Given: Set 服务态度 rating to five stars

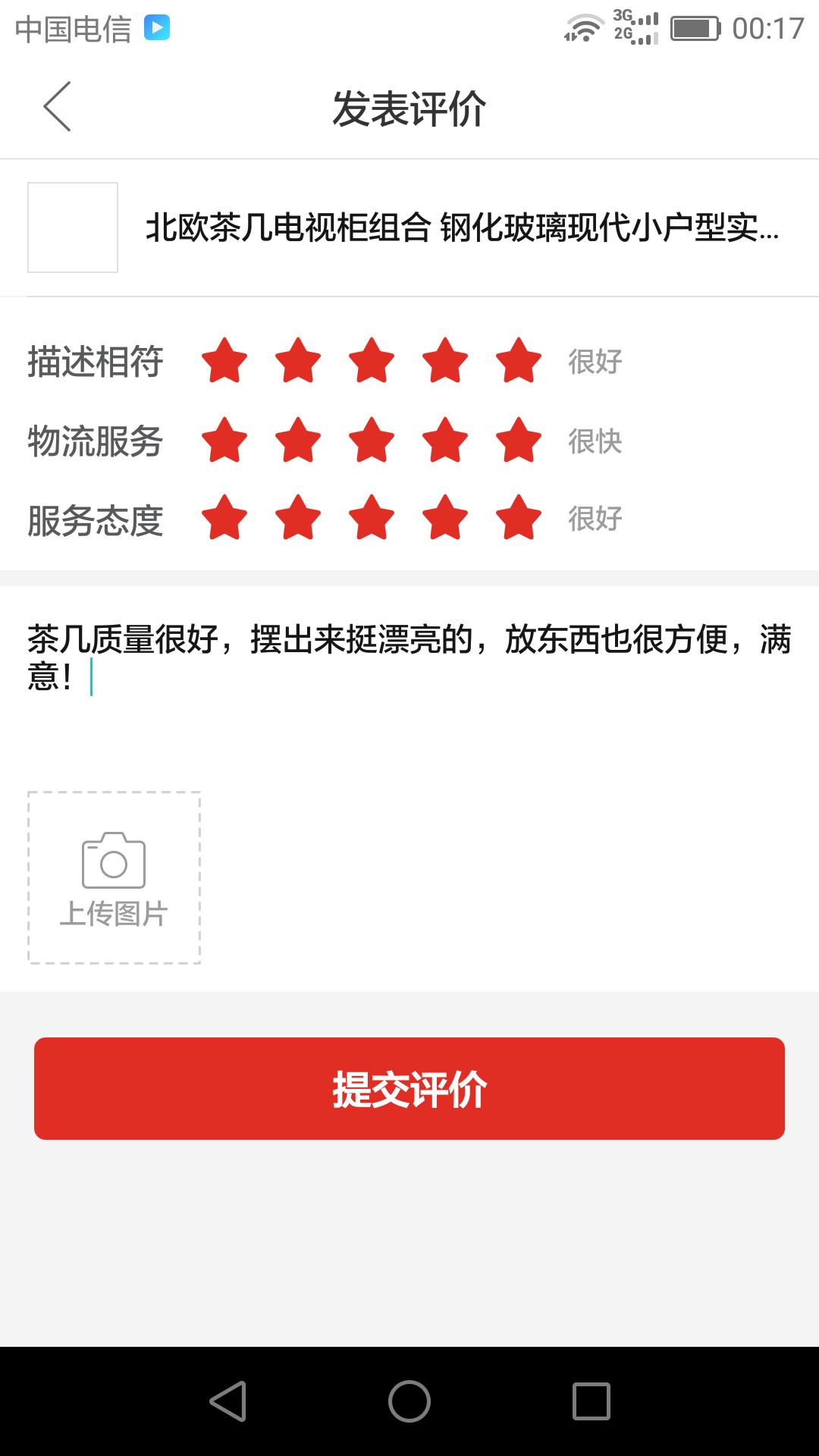Looking at the screenshot, I should coord(519,517).
